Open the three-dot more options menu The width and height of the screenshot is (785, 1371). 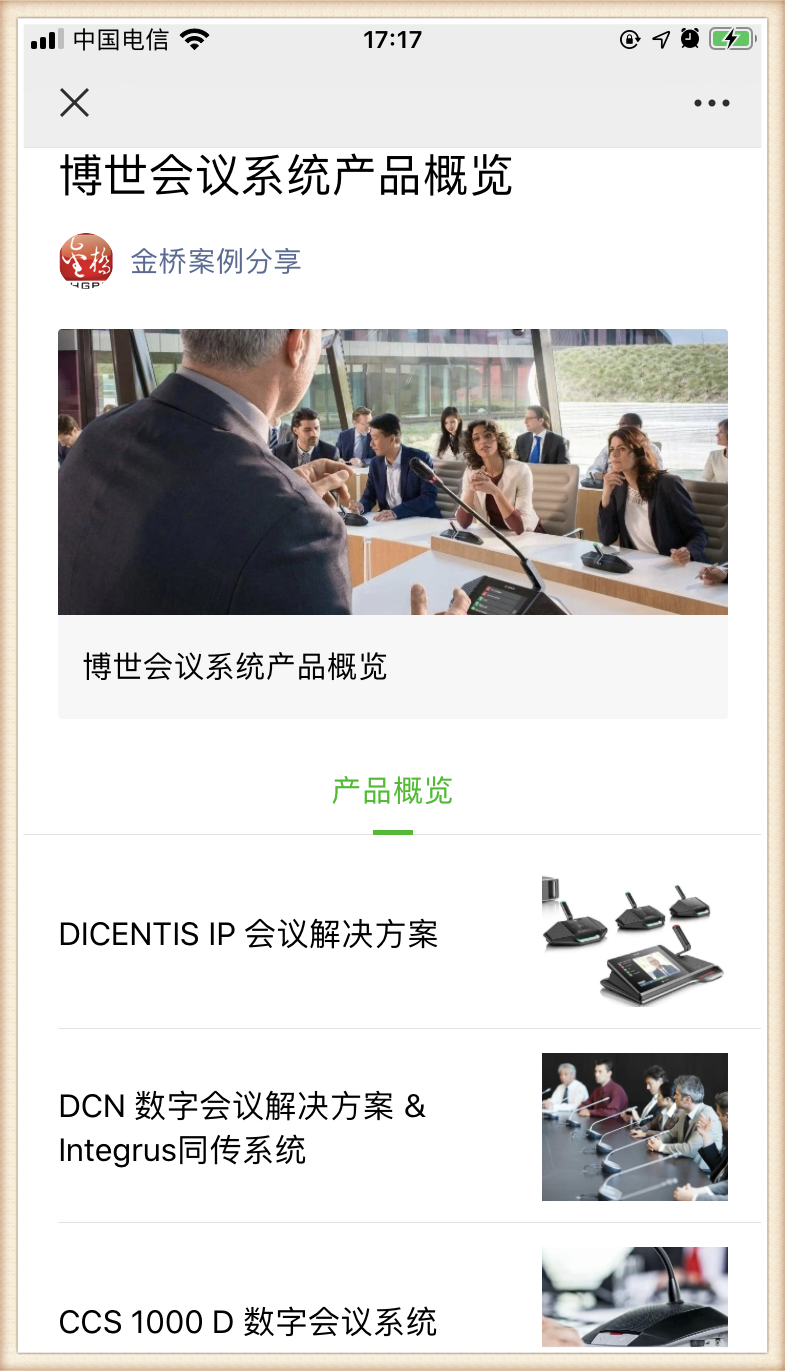coord(711,103)
